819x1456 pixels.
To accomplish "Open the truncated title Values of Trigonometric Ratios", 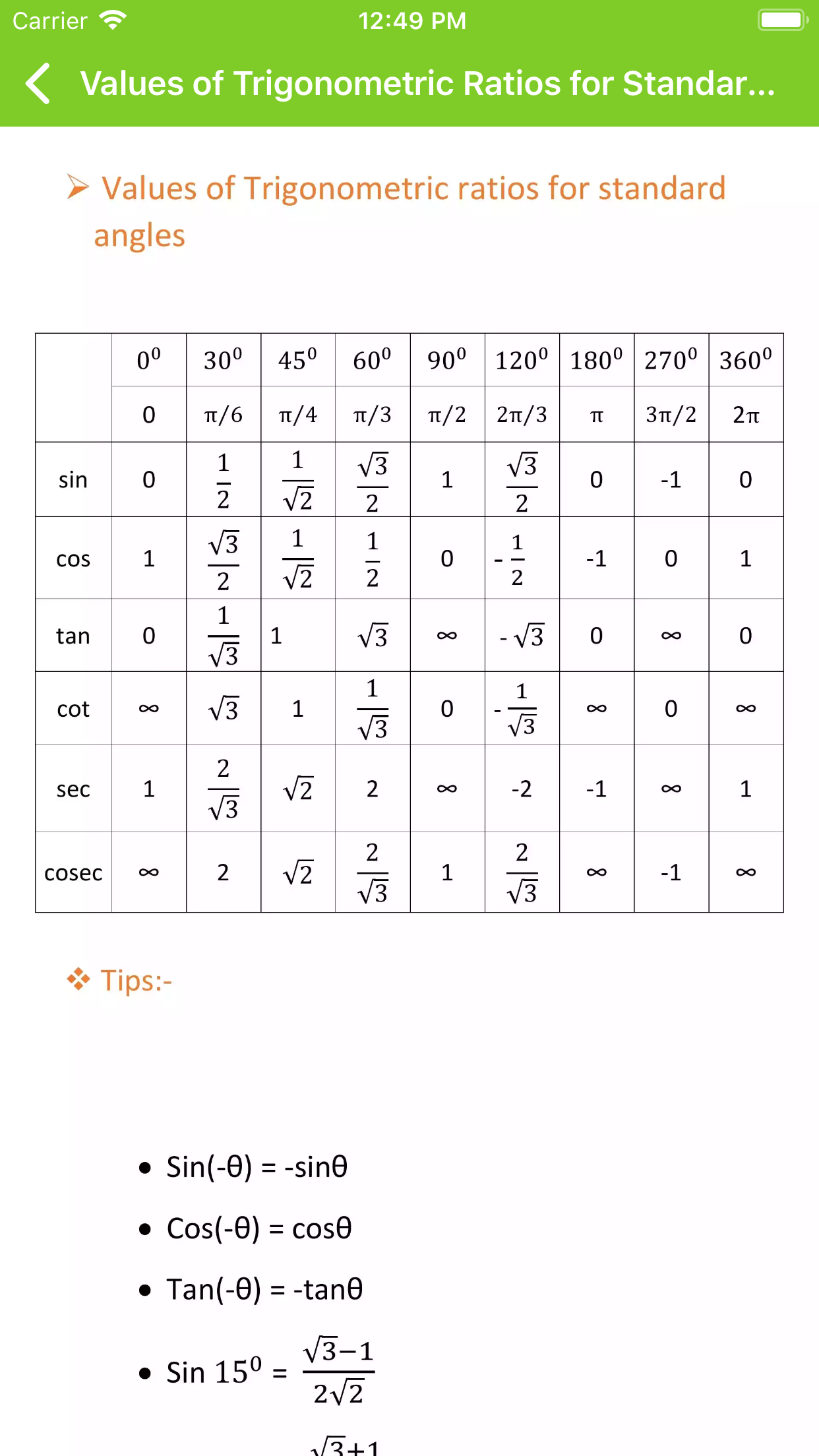I will pos(429,83).
